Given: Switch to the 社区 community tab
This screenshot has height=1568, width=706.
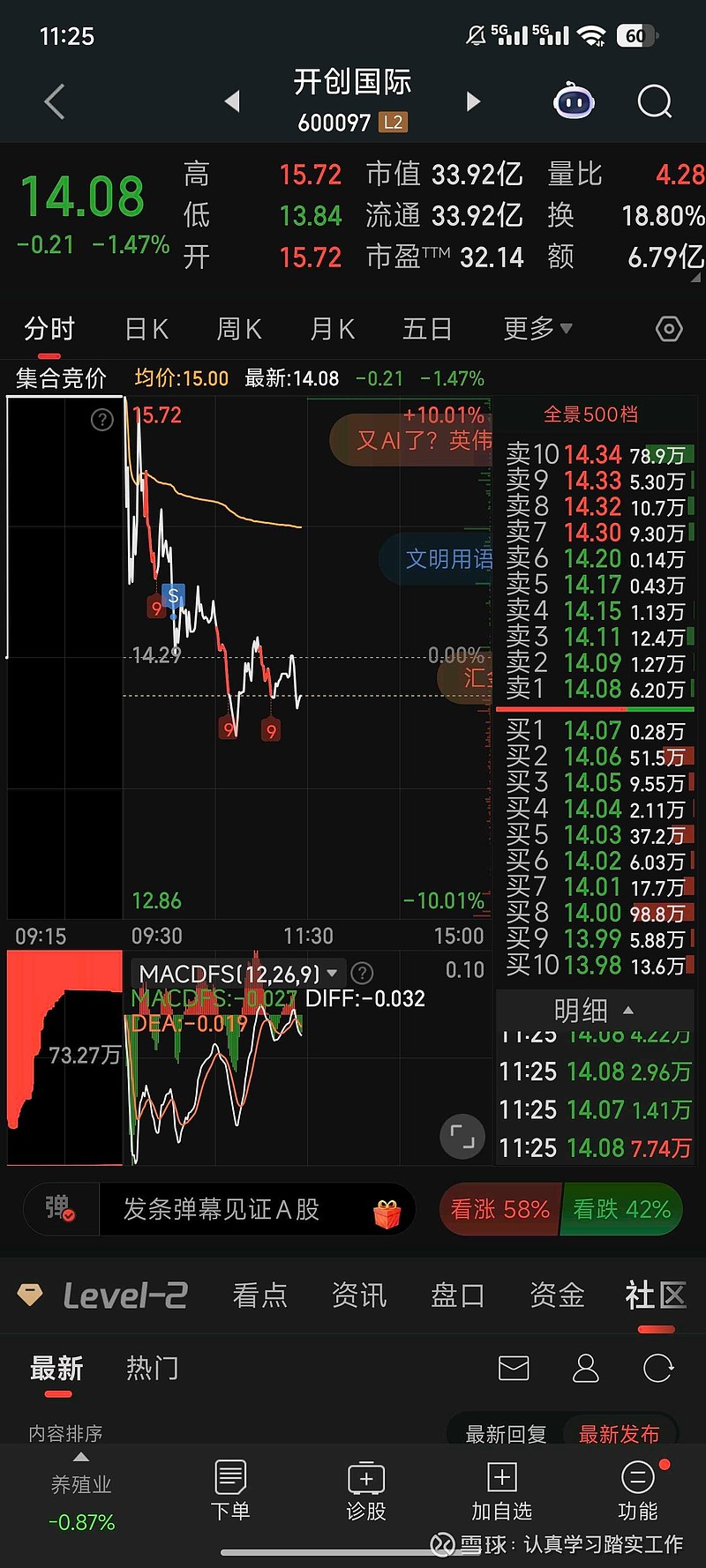Looking at the screenshot, I should point(655,1295).
